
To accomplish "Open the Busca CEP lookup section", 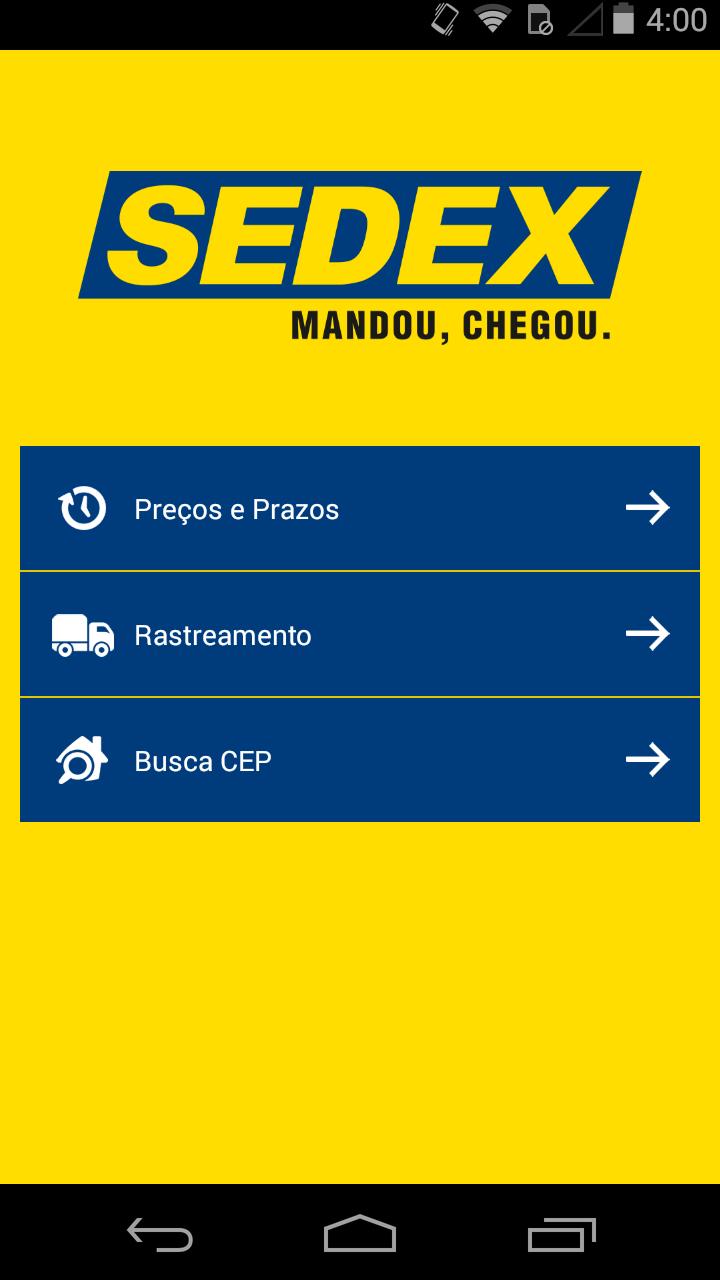I will click(360, 760).
